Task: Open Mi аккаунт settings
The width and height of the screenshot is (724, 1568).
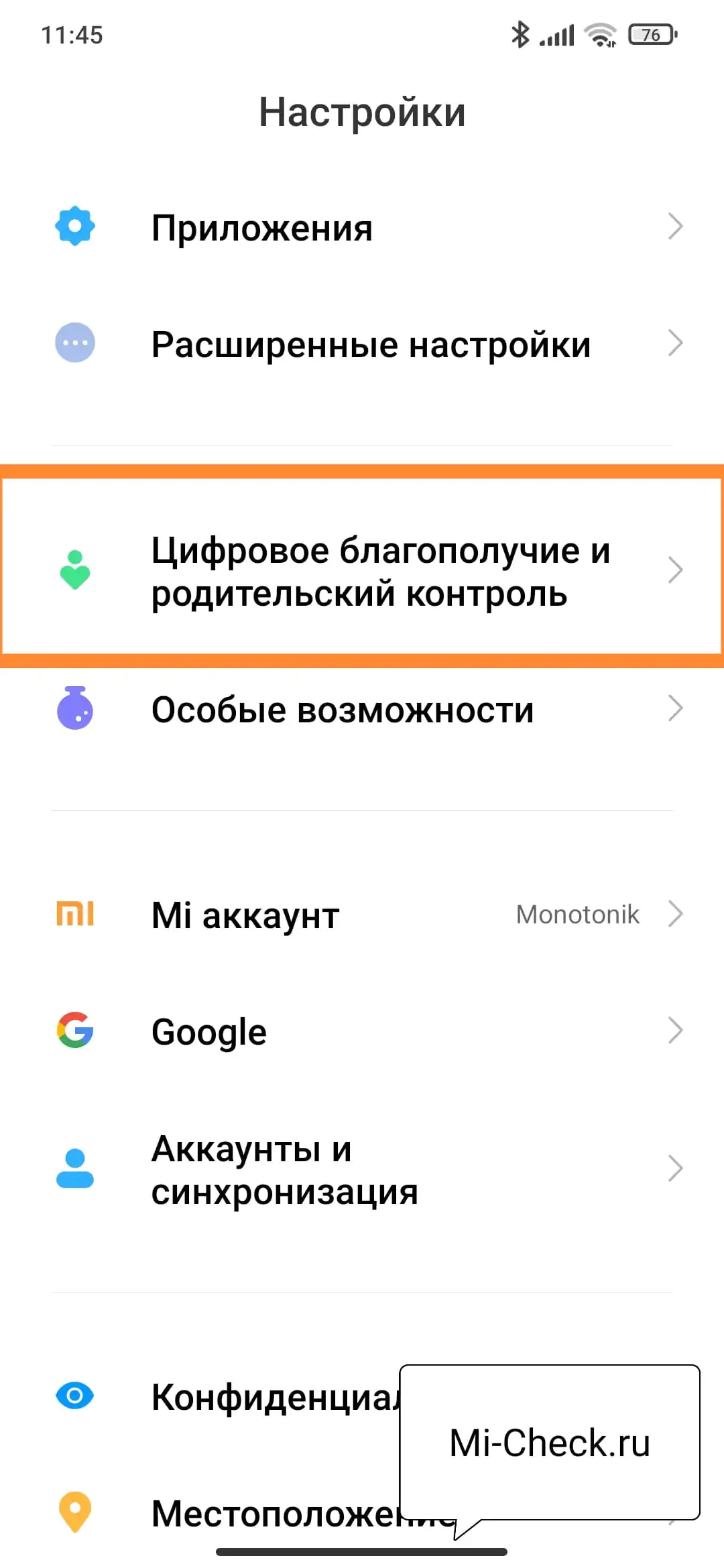Action: click(x=362, y=915)
